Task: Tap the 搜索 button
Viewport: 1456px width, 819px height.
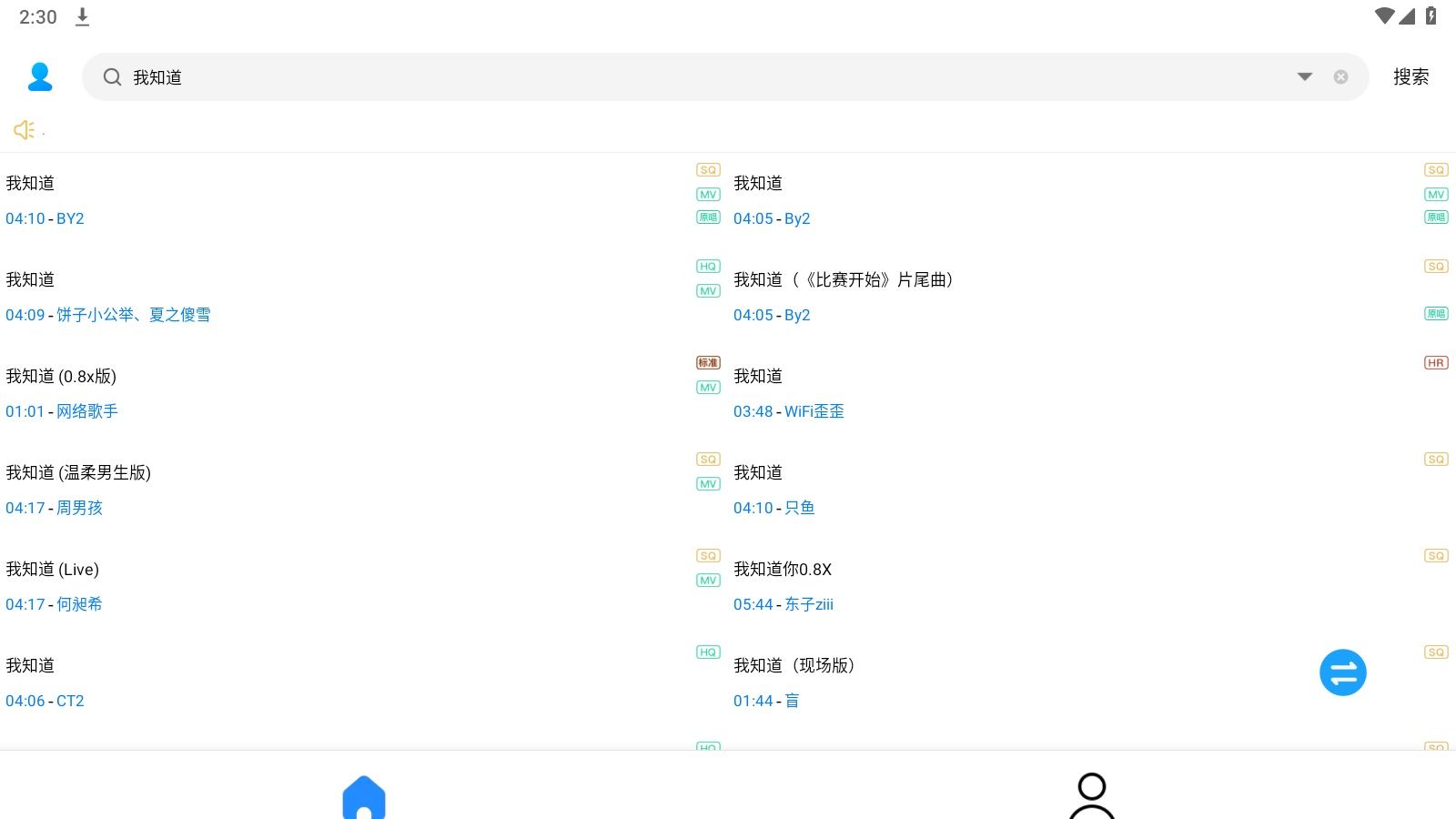Action: pyautogui.click(x=1410, y=77)
